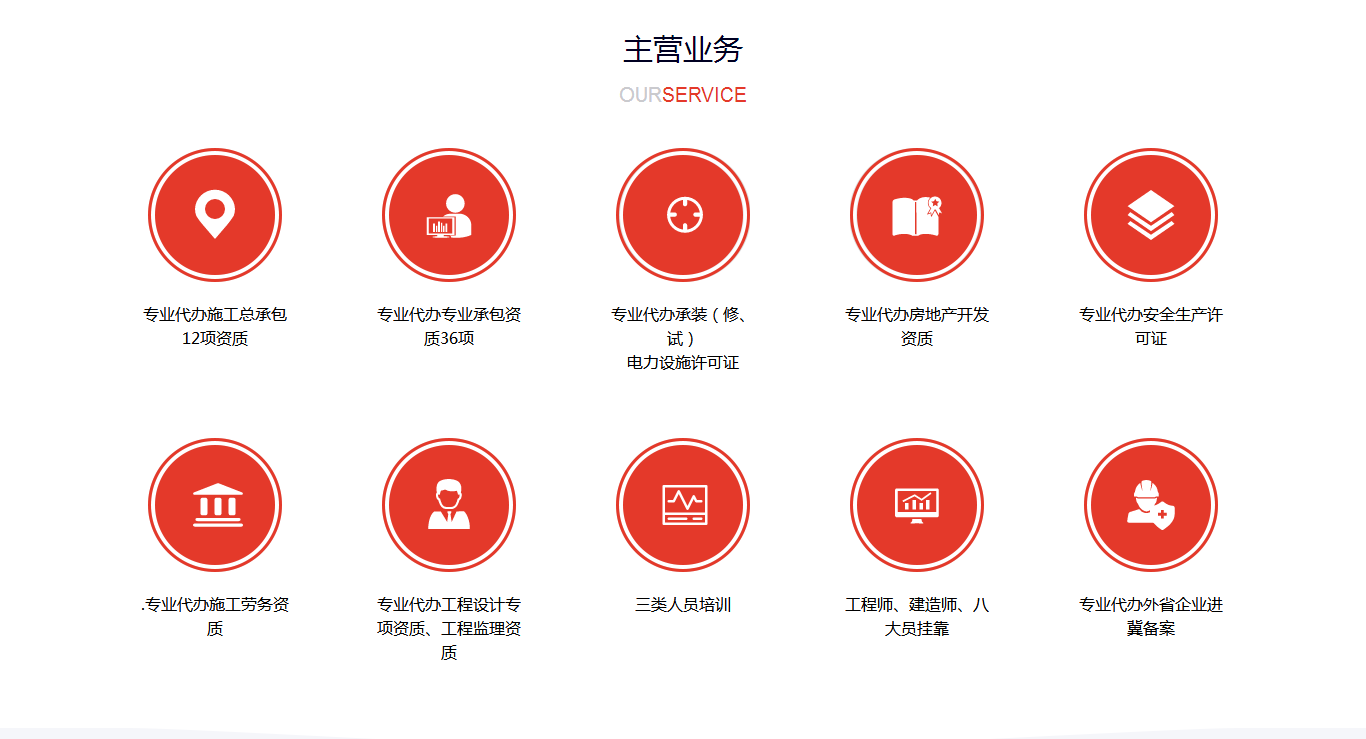View 专业代办外省企业进冀备案 service

(1151, 505)
